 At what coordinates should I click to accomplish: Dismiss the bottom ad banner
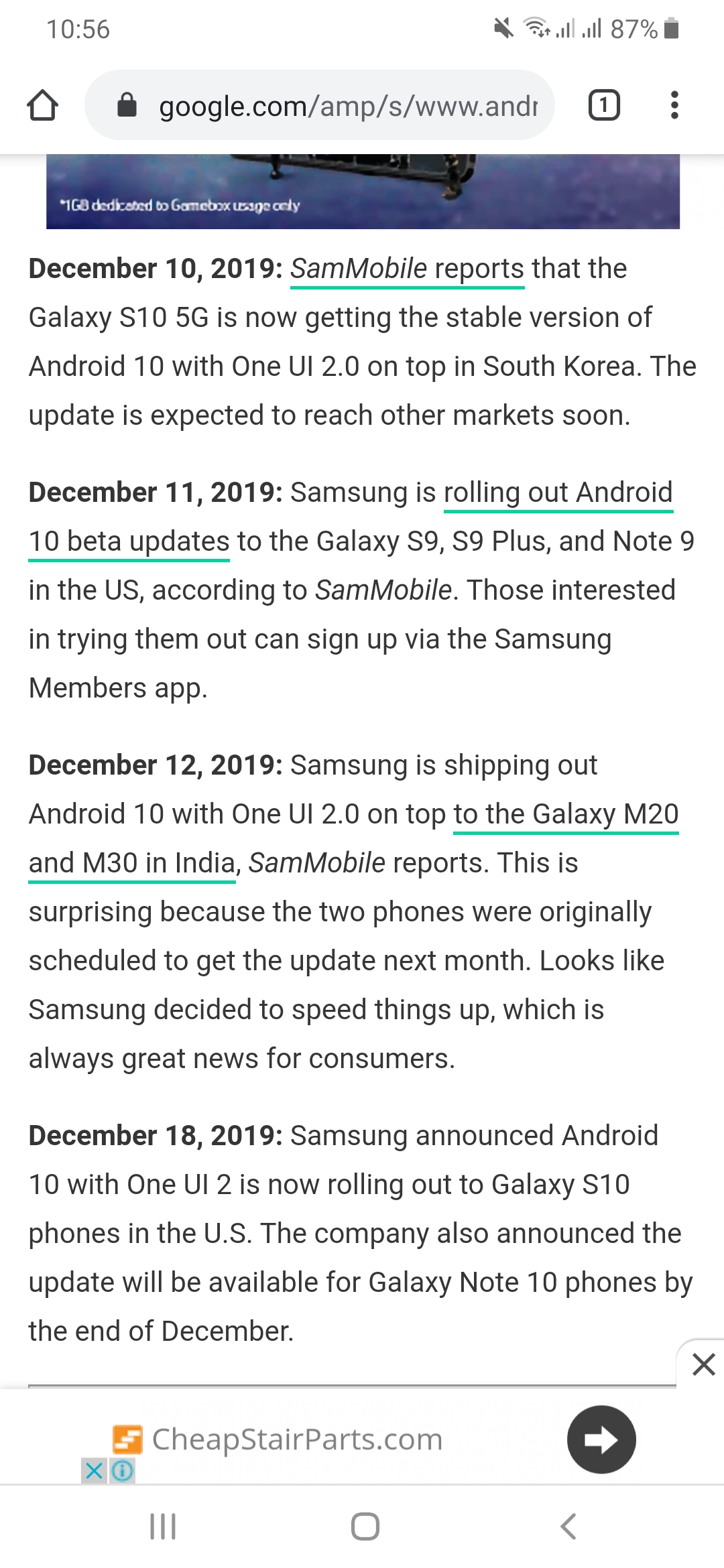click(x=703, y=1364)
